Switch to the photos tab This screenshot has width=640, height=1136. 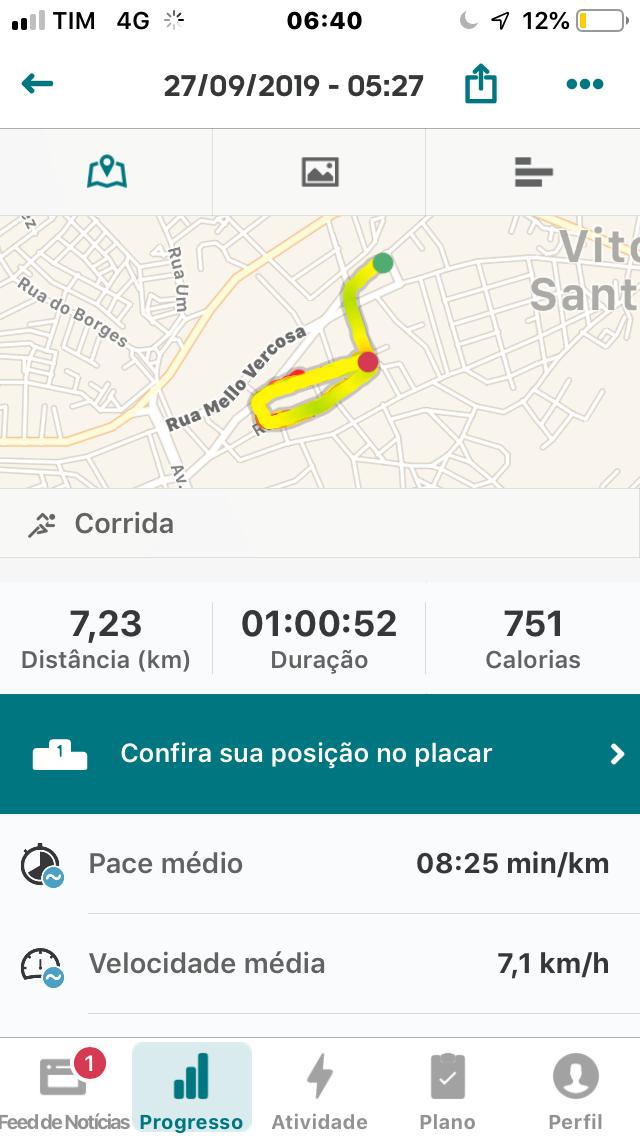[320, 172]
